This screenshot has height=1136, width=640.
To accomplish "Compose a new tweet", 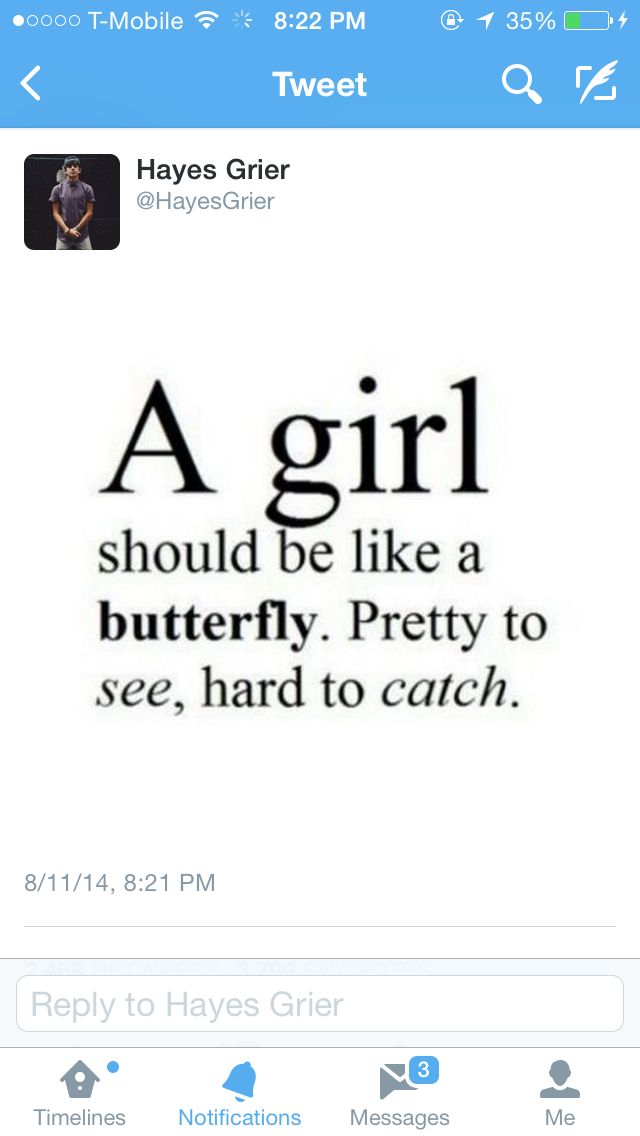I will (x=596, y=84).
